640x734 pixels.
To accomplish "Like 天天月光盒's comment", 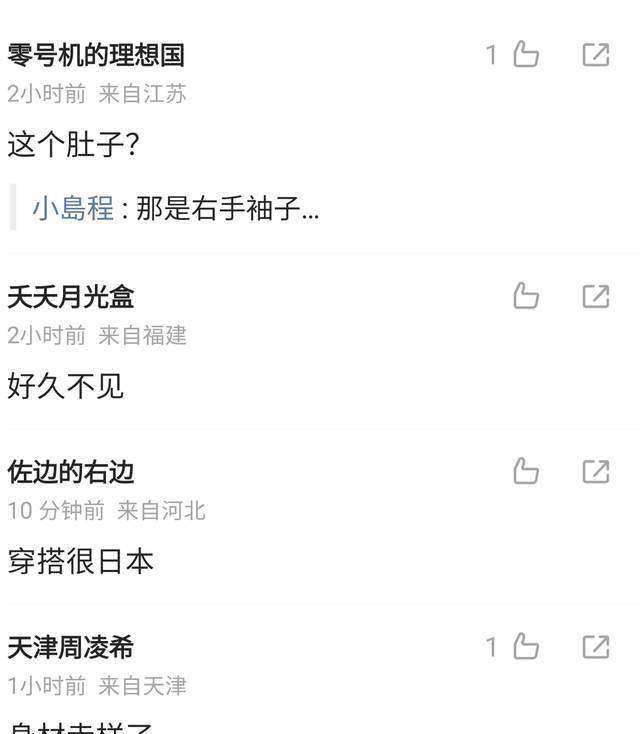I will click(x=526, y=296).
